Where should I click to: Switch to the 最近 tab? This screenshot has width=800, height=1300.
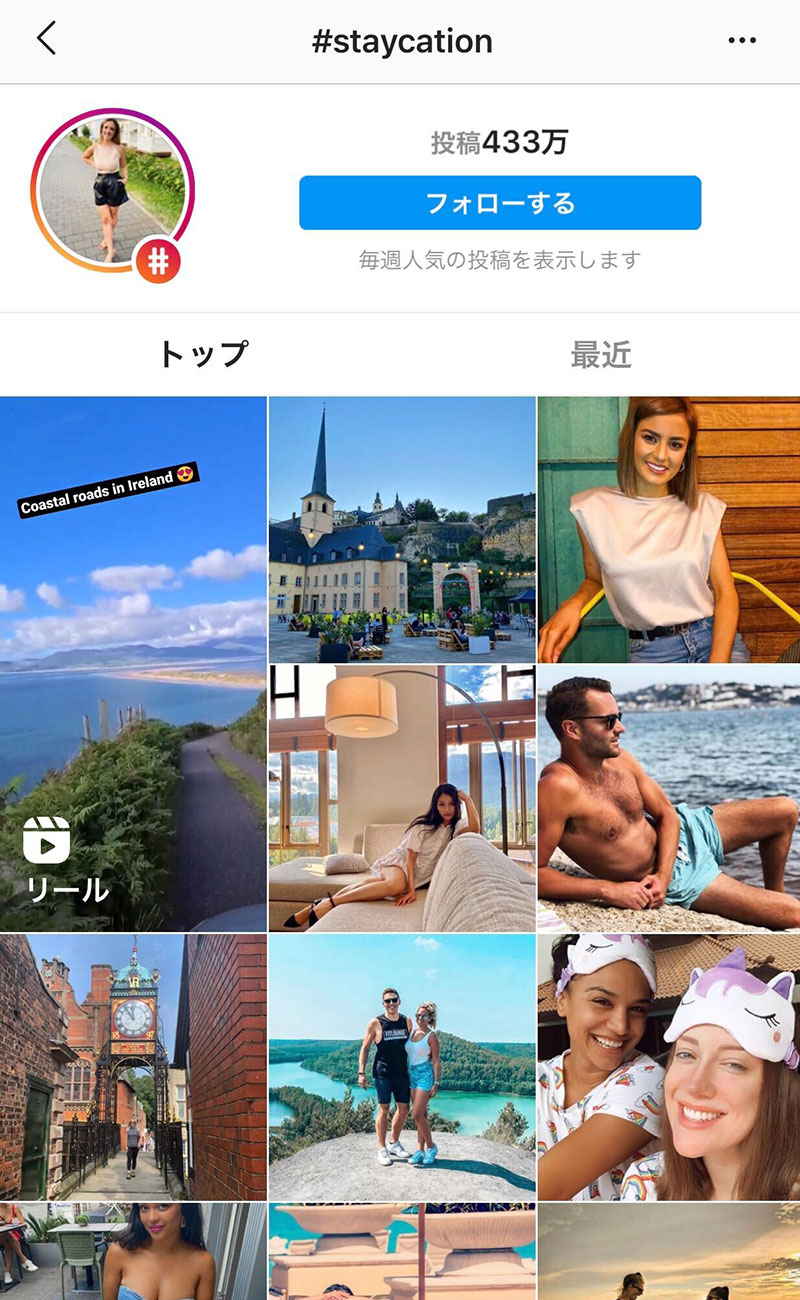coord(600,355)
